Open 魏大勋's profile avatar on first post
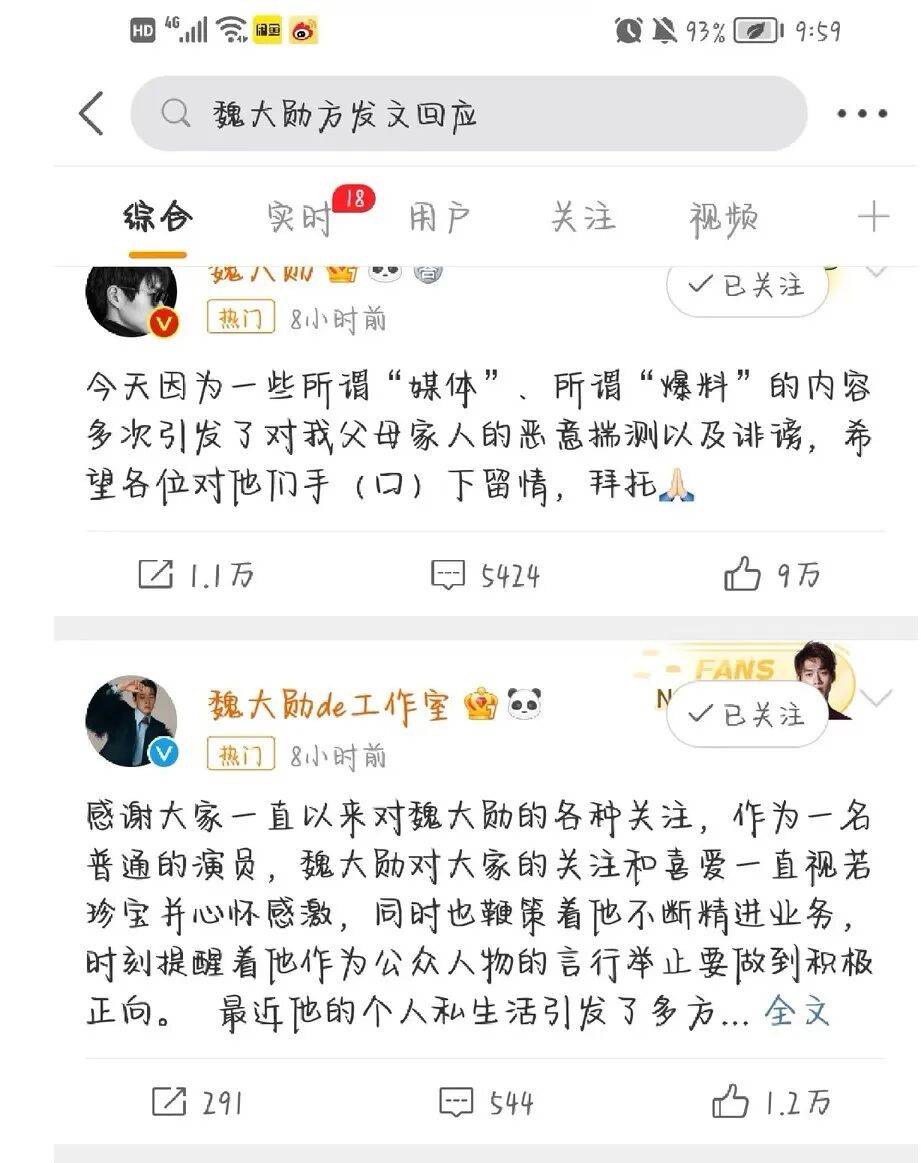The width and height of the screenshot is (921, 1163). click(131, 297)
